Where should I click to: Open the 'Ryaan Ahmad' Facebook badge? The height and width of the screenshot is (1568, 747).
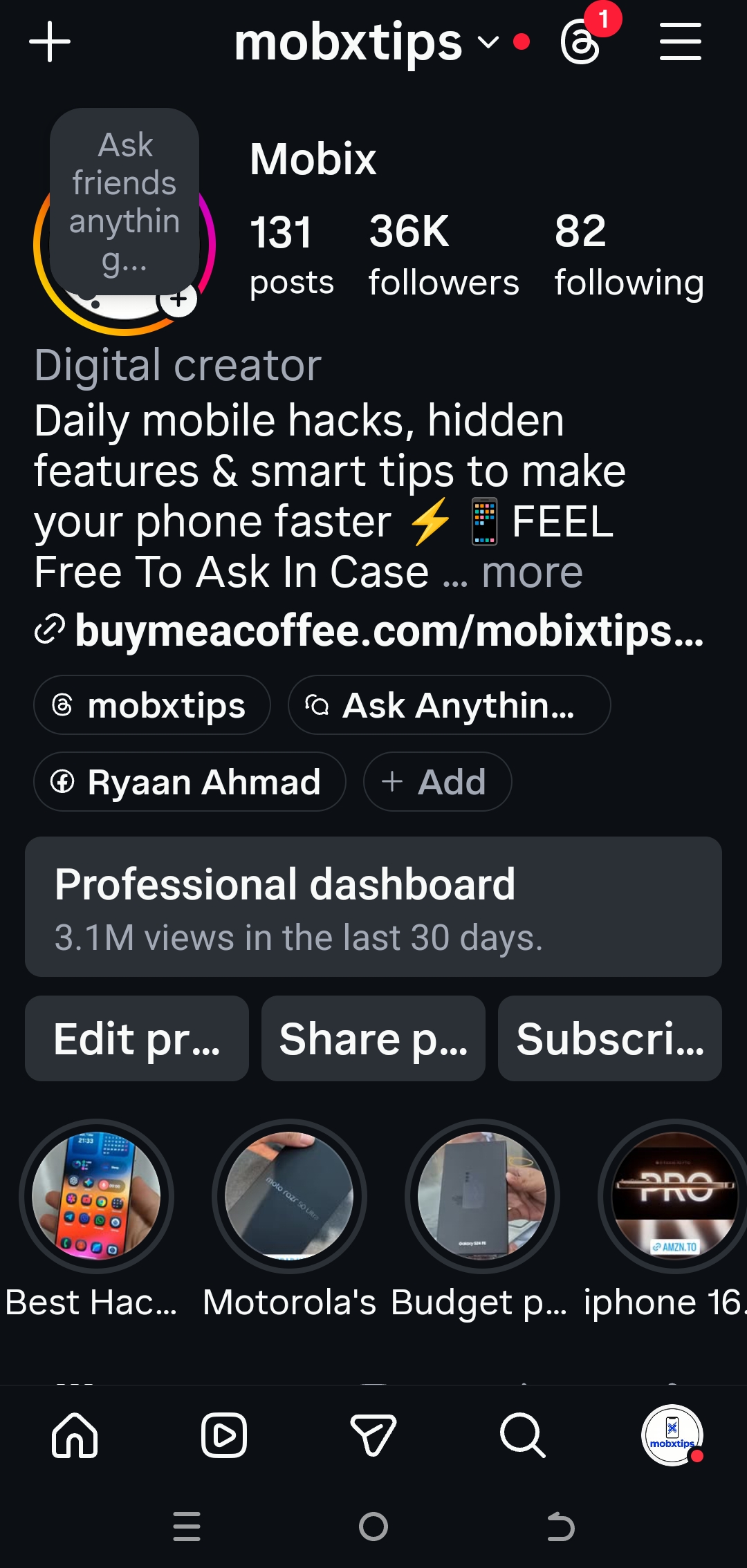pyautogui.click(x=190, y=781)
